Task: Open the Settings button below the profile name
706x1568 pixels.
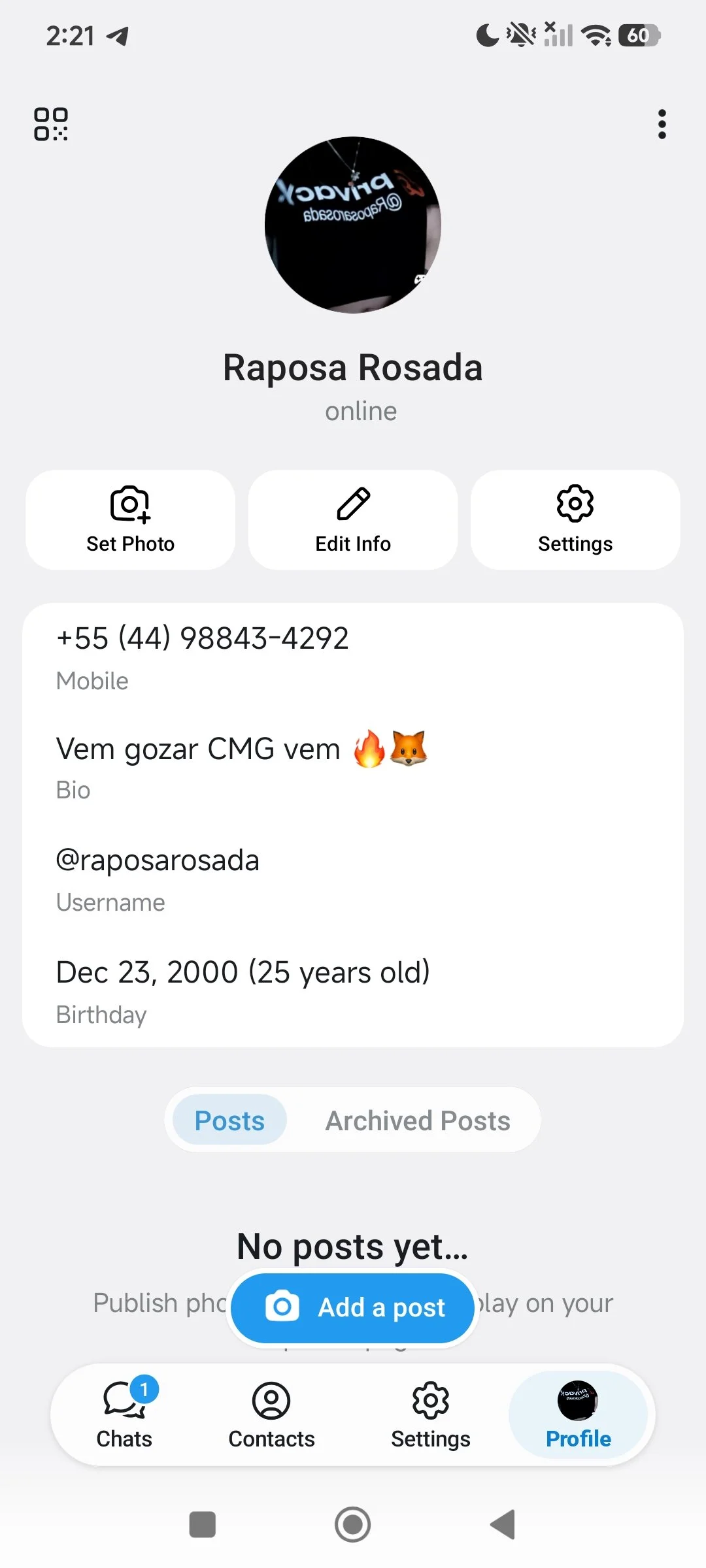Action: pos(575,520)
